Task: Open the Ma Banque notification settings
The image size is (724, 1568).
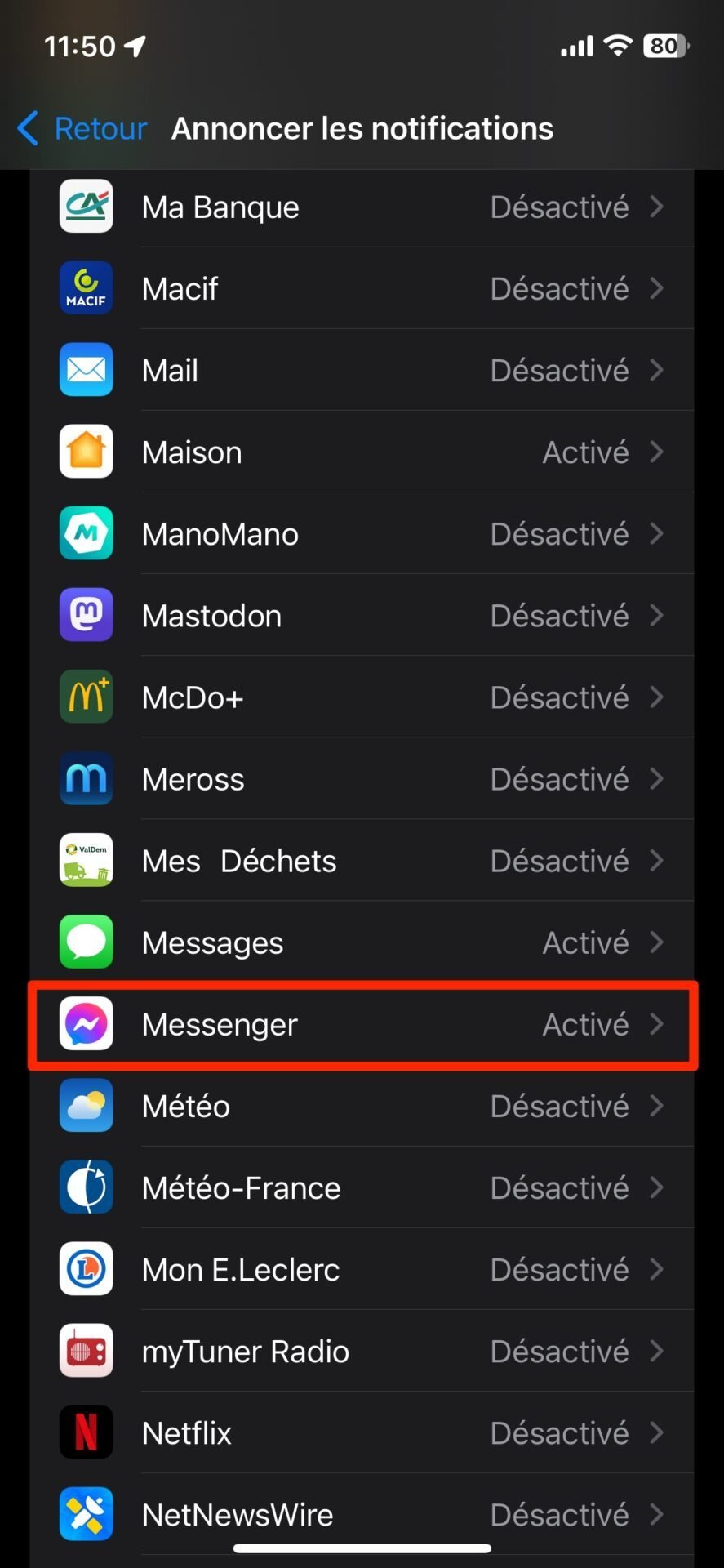Action: point(362,207)
